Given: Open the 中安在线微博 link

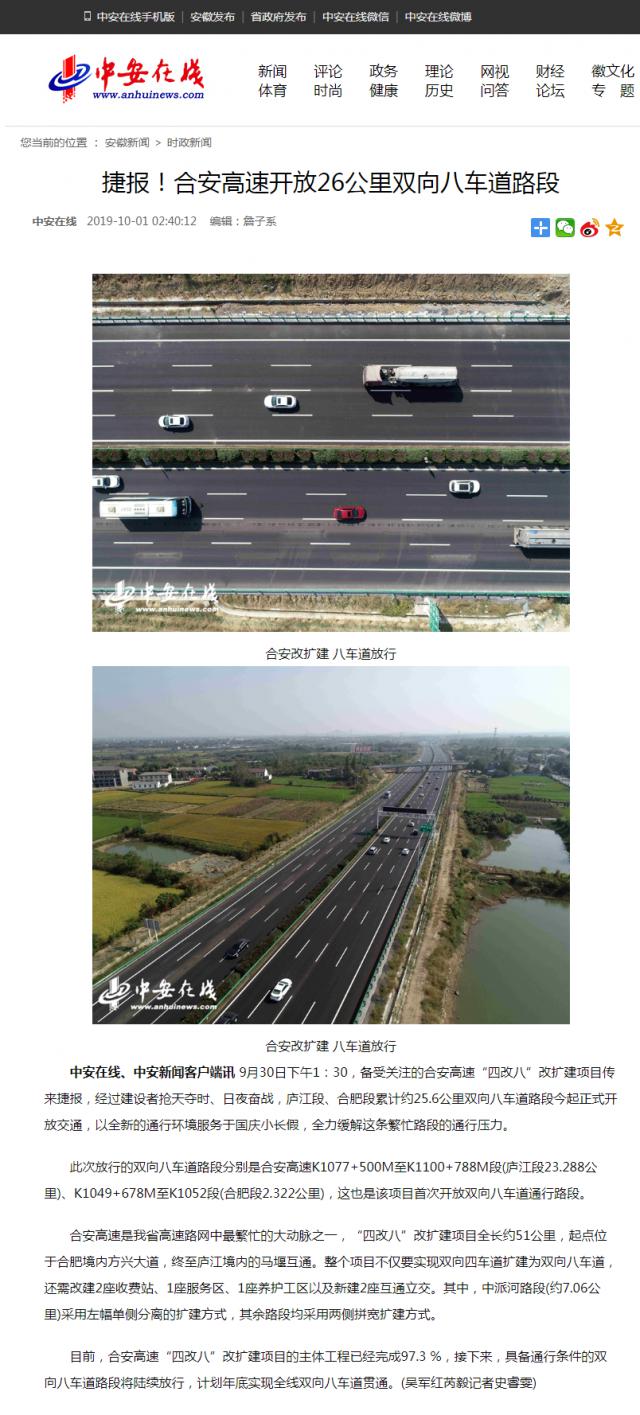Looking at the screenshot, I should pos(438,17).
